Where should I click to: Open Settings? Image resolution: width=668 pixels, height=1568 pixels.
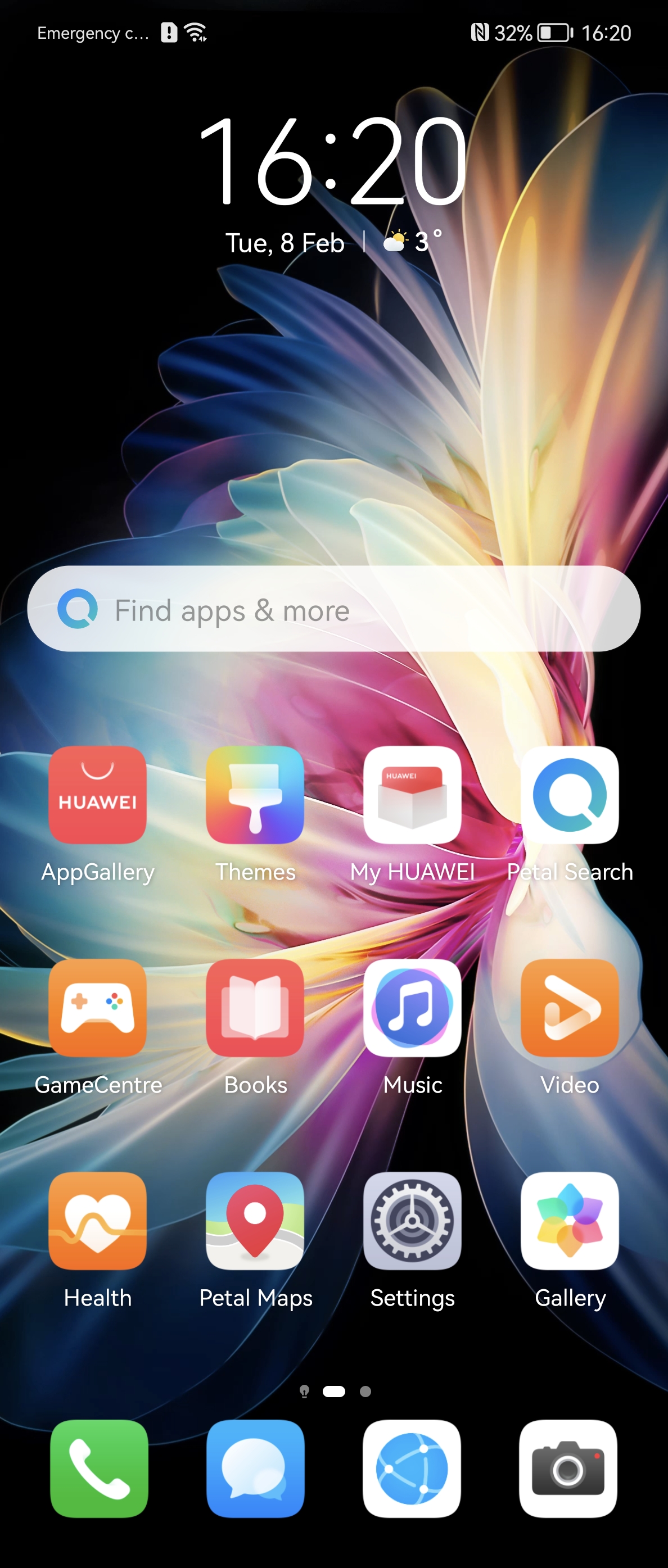[x=412, y=1221]
